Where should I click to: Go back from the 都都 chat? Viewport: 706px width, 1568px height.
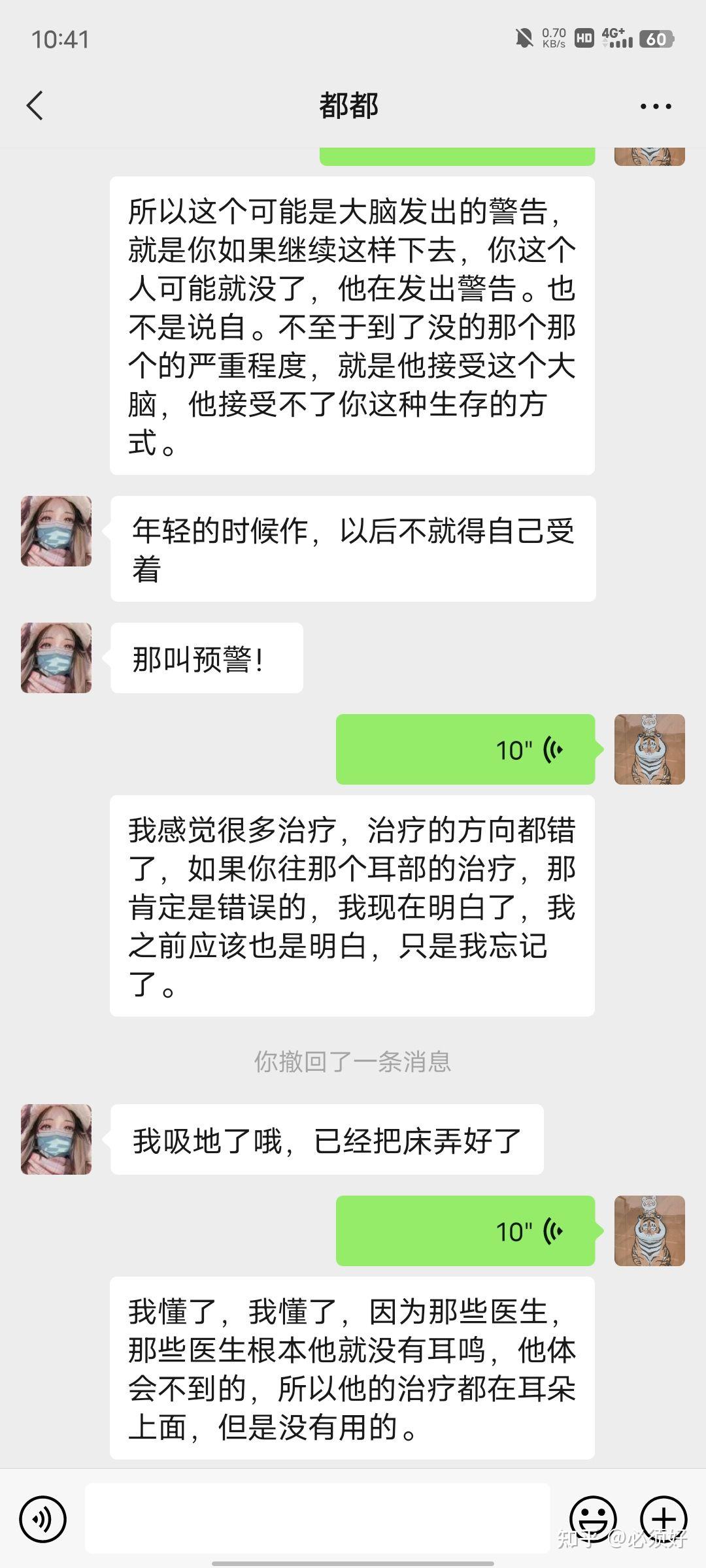click(35, 106)
